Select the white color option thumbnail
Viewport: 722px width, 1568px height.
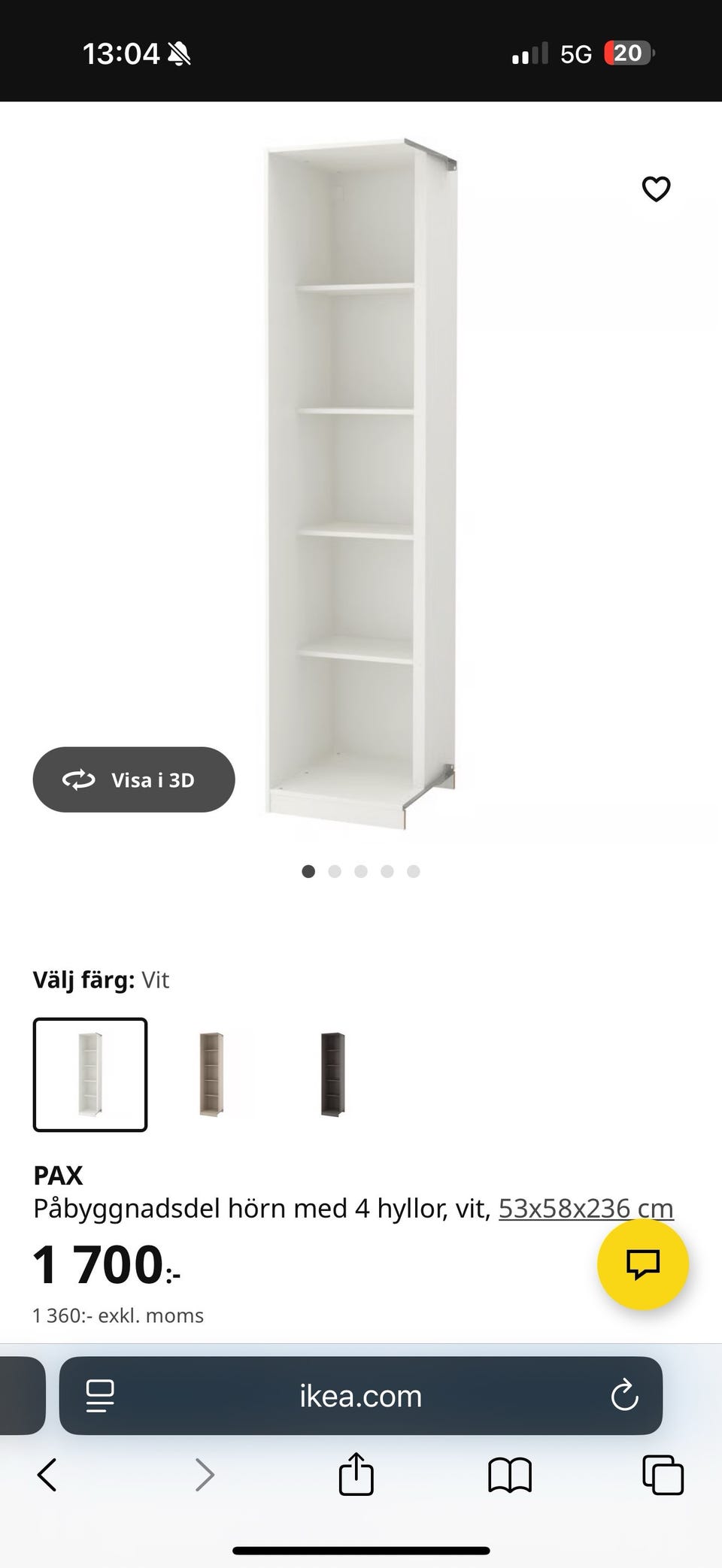89,1074
